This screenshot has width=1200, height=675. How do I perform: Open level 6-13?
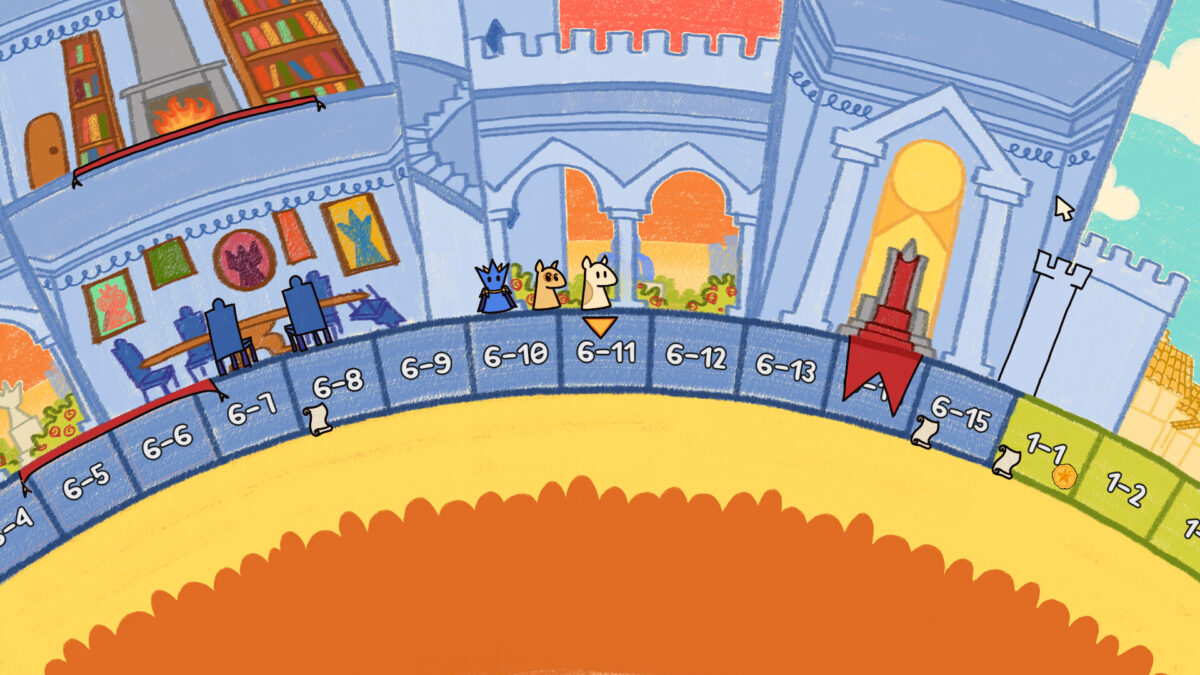click(785, 368)
